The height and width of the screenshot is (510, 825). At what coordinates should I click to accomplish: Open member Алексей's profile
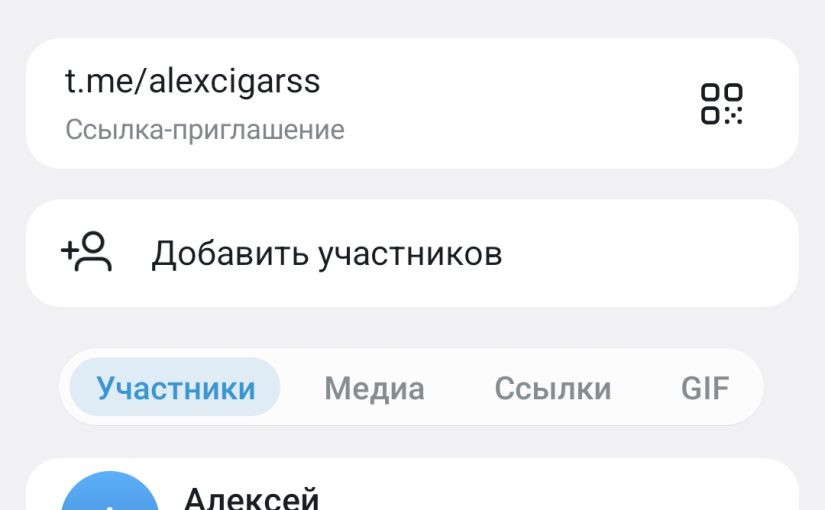pyautogui.click(x=412, y=484)
